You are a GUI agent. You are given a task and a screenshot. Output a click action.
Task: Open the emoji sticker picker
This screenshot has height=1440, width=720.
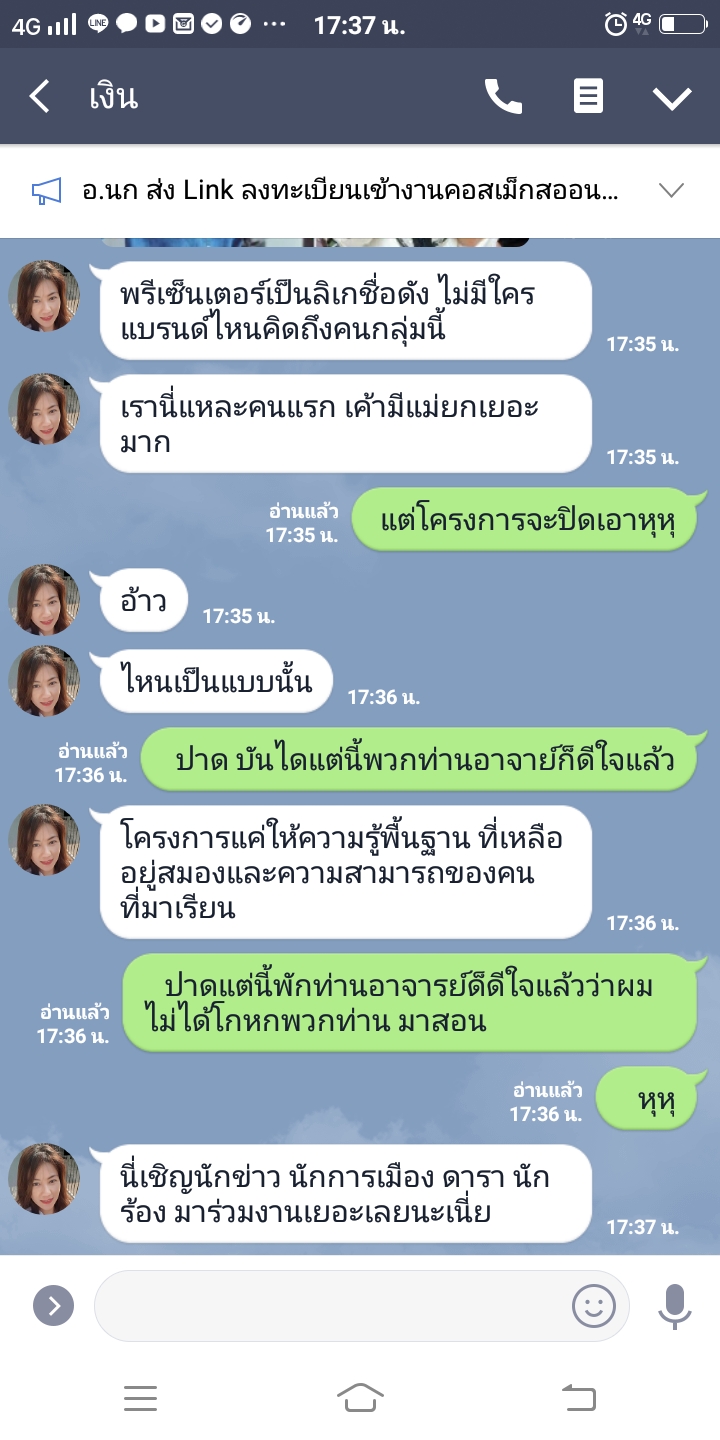[593, 1305]
